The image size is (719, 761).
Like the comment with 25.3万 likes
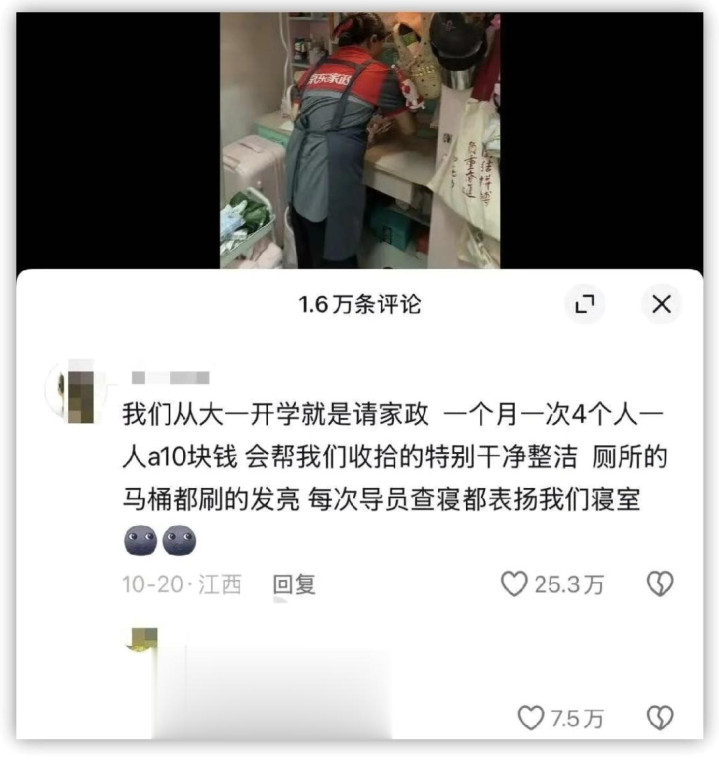[514, 583]
